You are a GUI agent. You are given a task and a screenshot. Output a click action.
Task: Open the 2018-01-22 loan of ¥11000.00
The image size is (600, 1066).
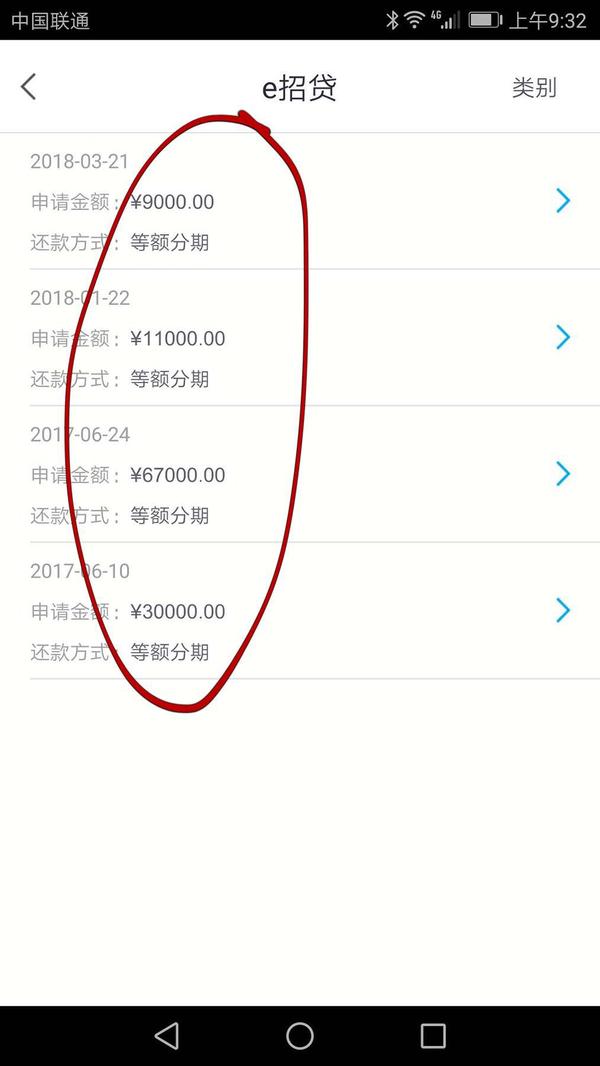[x=300, y=338]
